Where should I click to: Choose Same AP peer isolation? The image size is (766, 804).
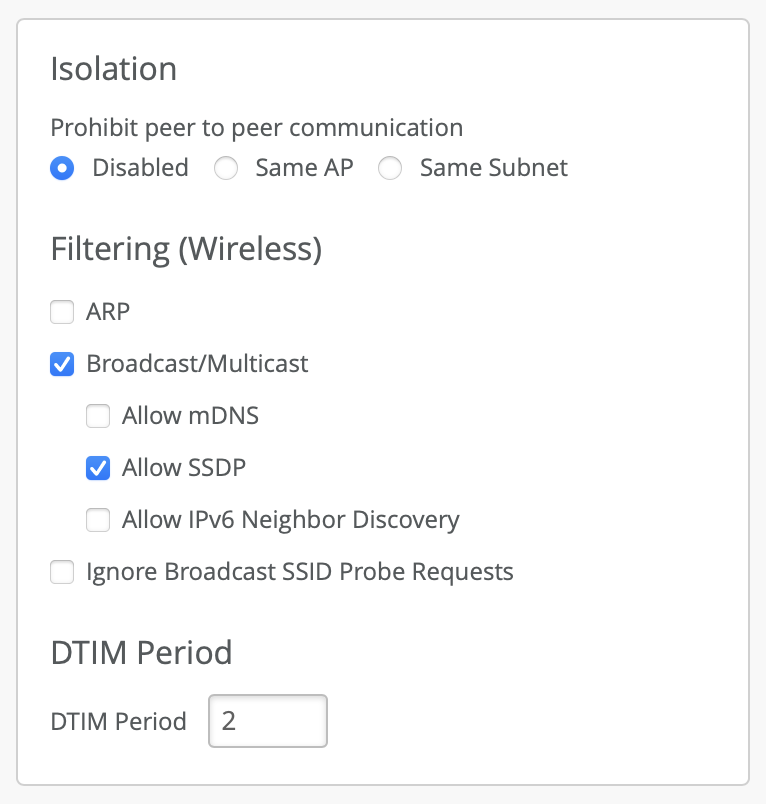[227, 168]
